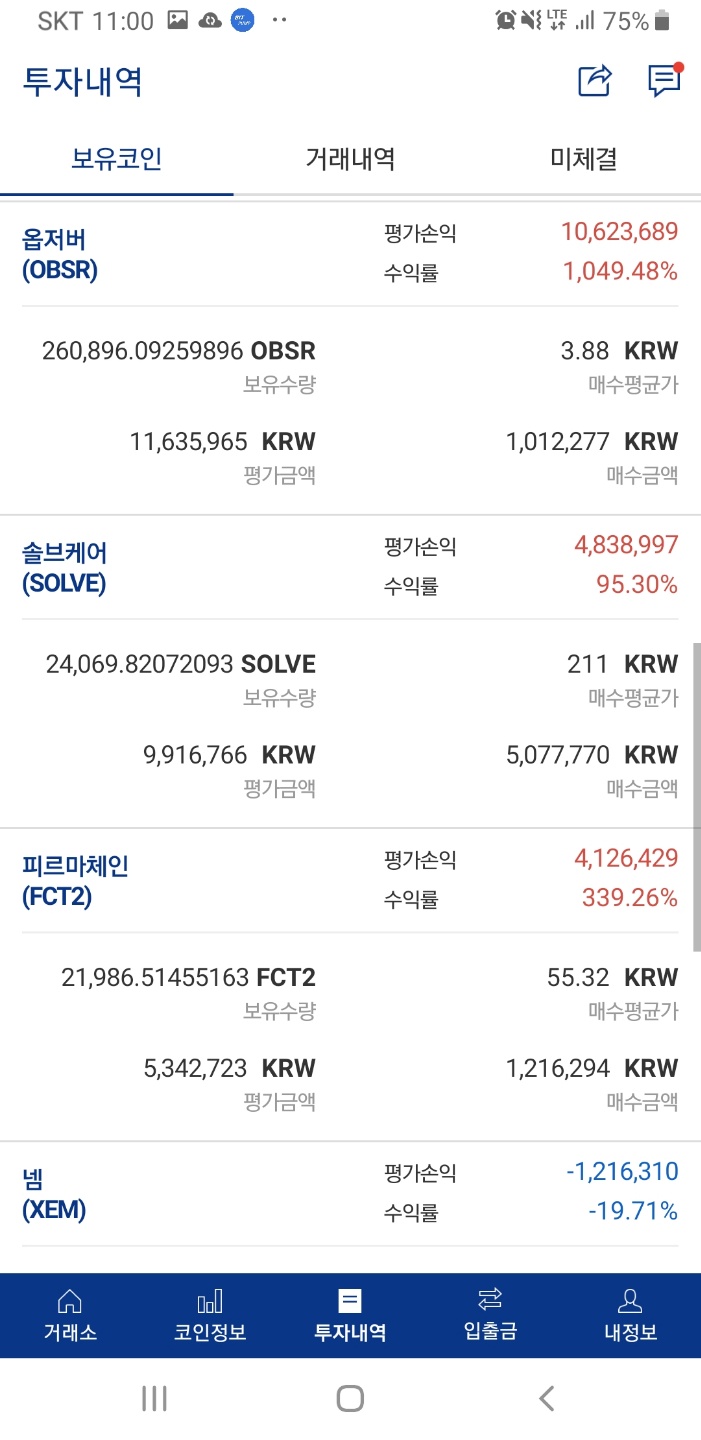Select 투자내역 in bottom navigation
The width and height of the screenshot is (701, 1440).
coord(350,1315)
